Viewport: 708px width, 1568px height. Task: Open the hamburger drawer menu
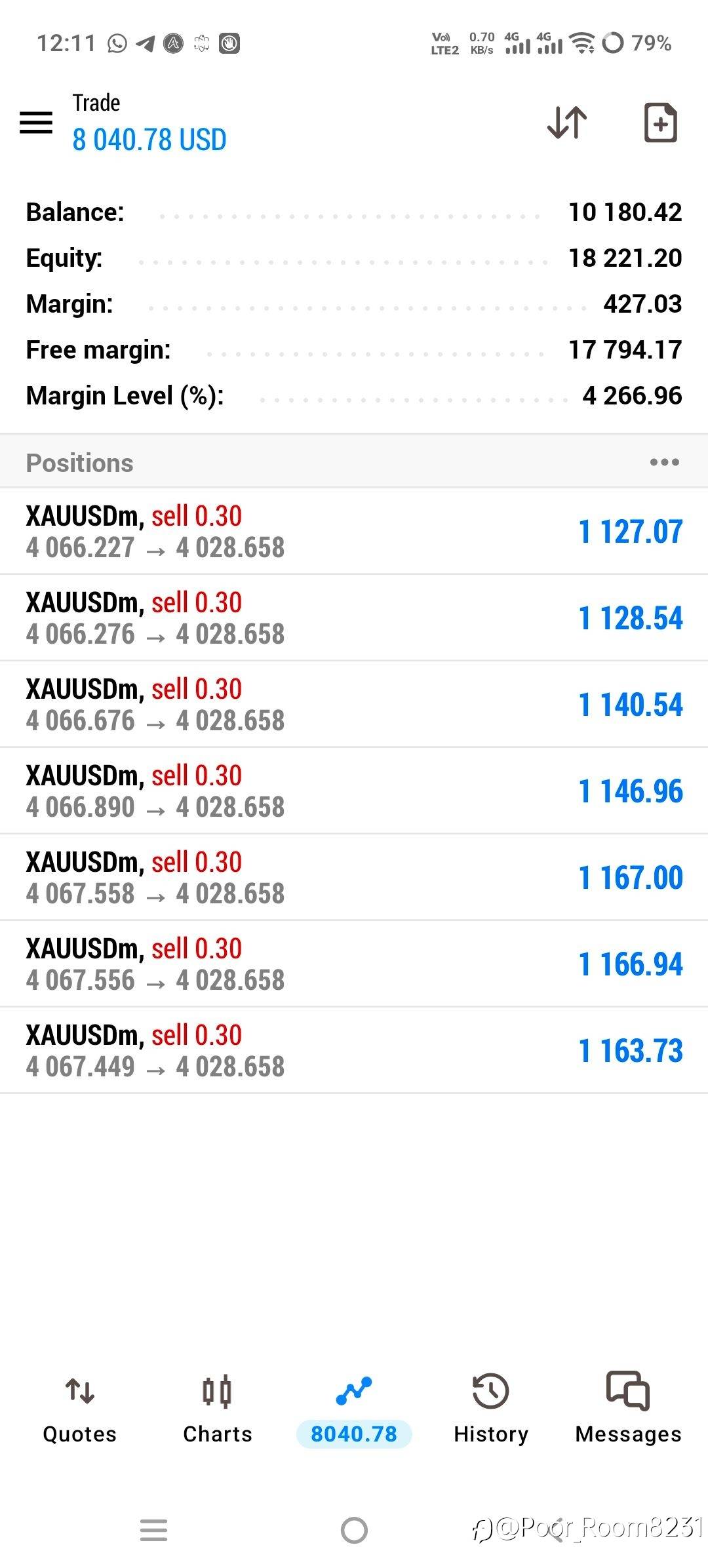pyautogui.click(x=36, y=123)
